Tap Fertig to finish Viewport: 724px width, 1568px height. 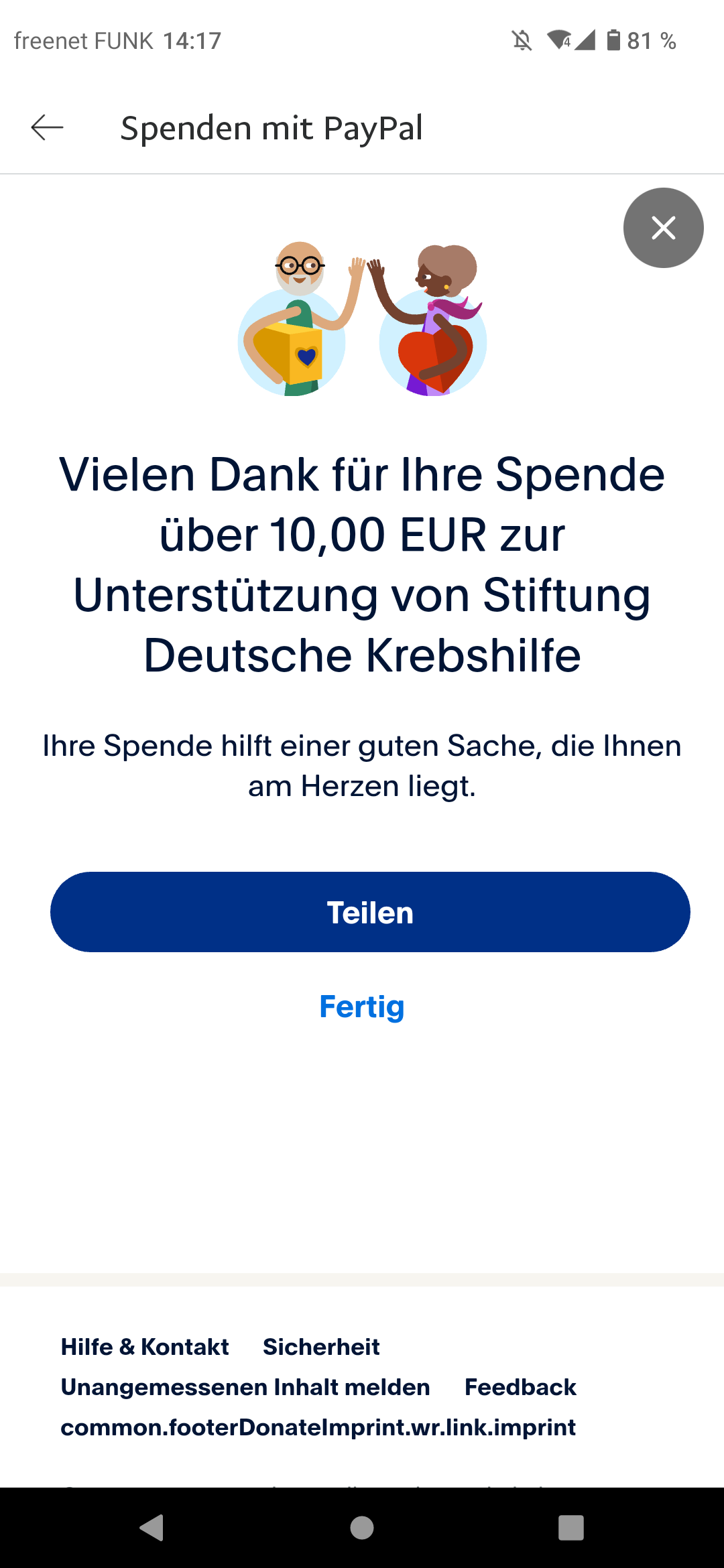coord(362,1006)
